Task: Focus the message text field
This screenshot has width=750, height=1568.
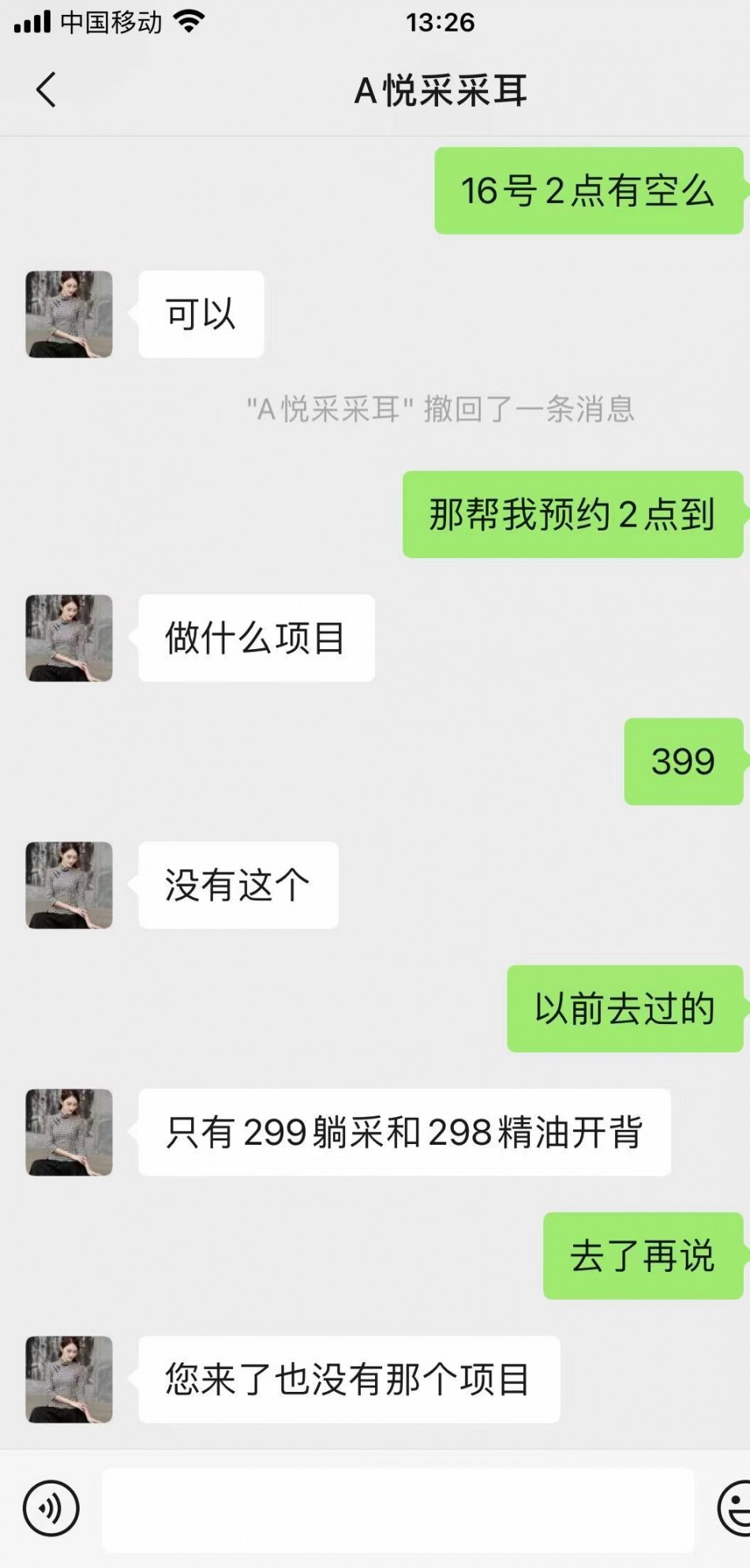Action: point(397,1510)
